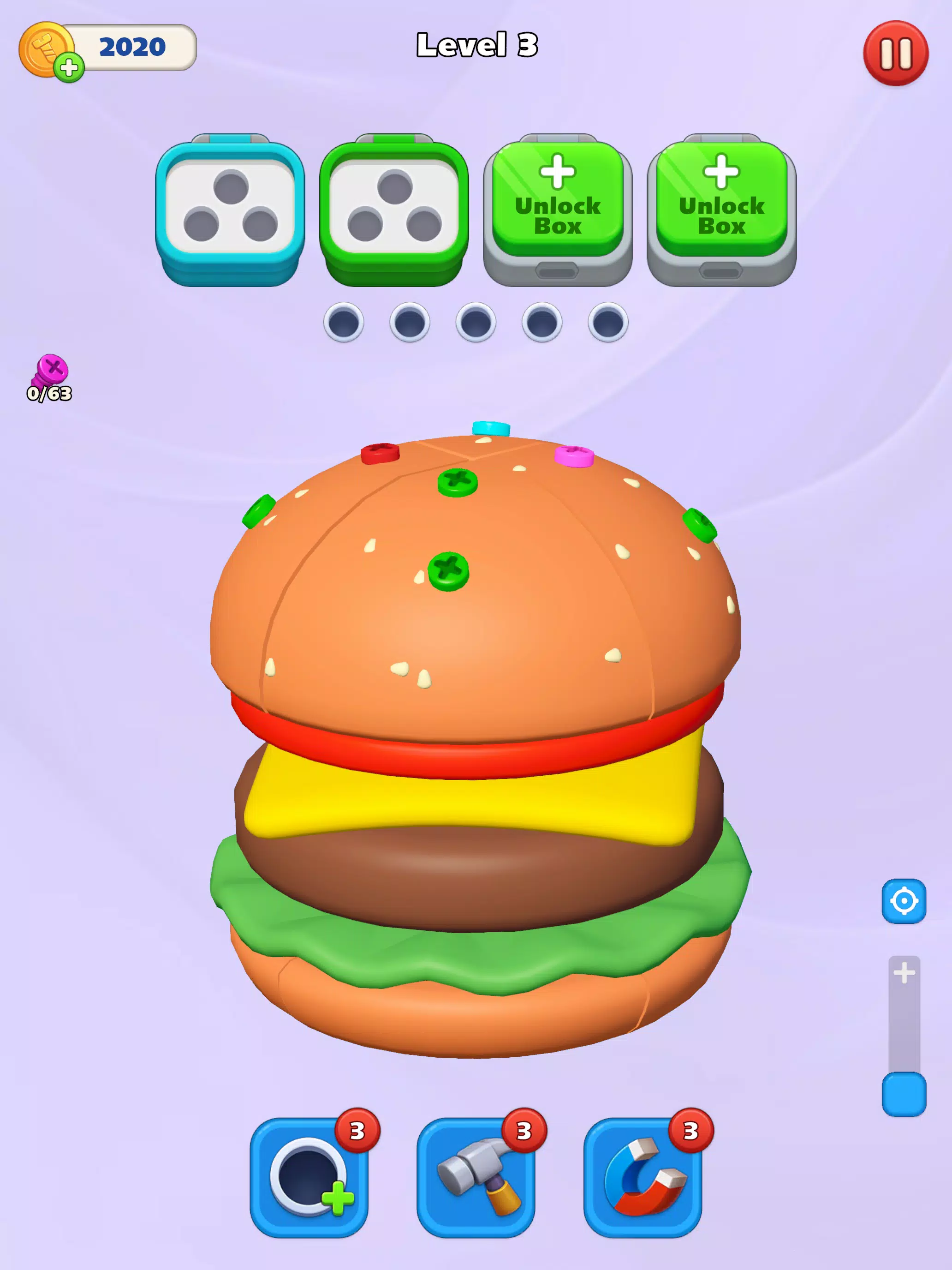Zoom in with the plus slider

(x=904, y=973)
